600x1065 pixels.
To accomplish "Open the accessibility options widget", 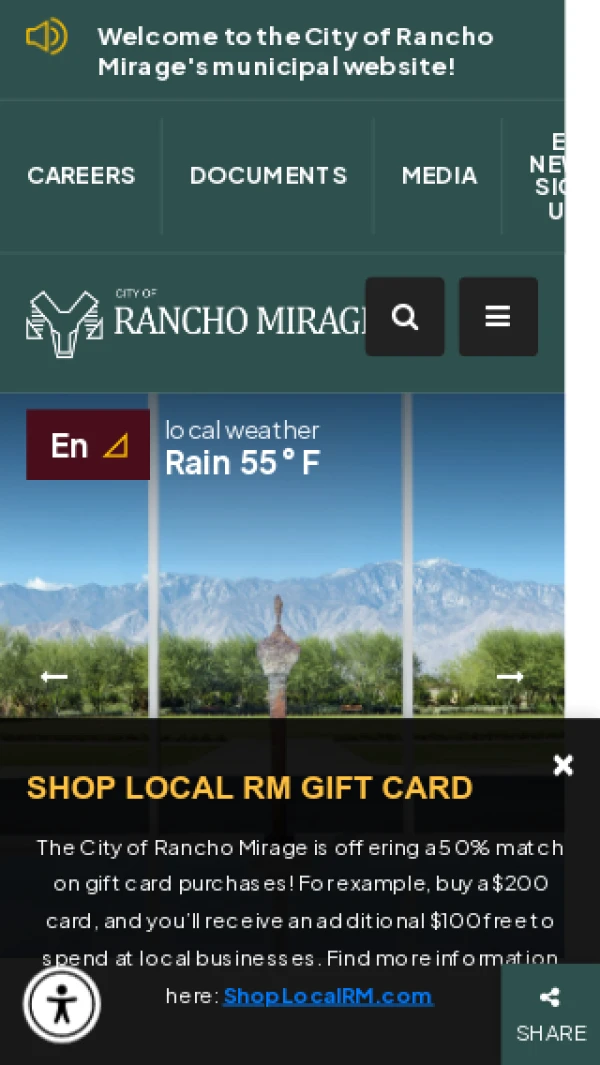I will coord(62,1003).
